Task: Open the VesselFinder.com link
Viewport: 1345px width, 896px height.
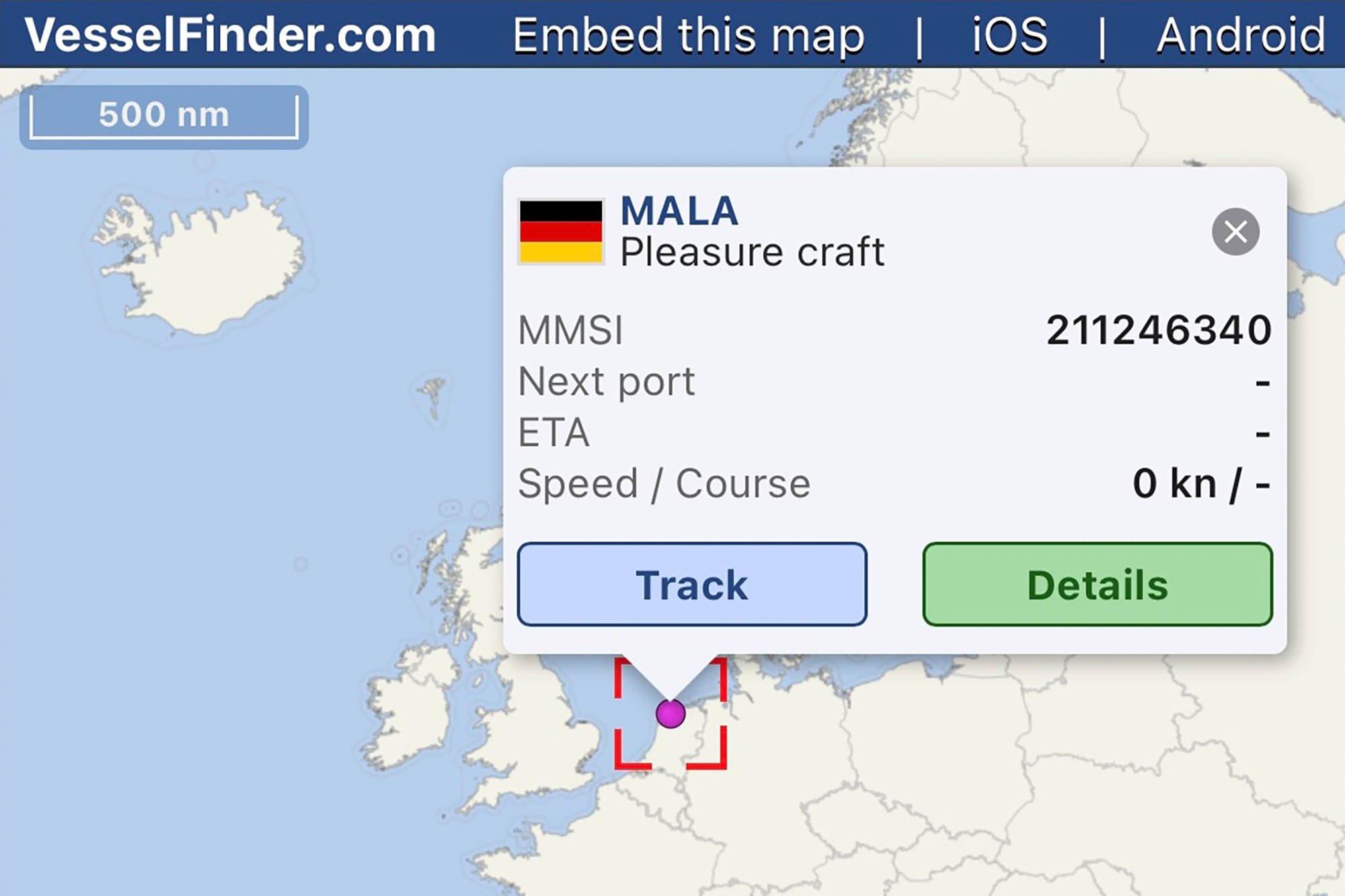Action: [x=230, y=35]
